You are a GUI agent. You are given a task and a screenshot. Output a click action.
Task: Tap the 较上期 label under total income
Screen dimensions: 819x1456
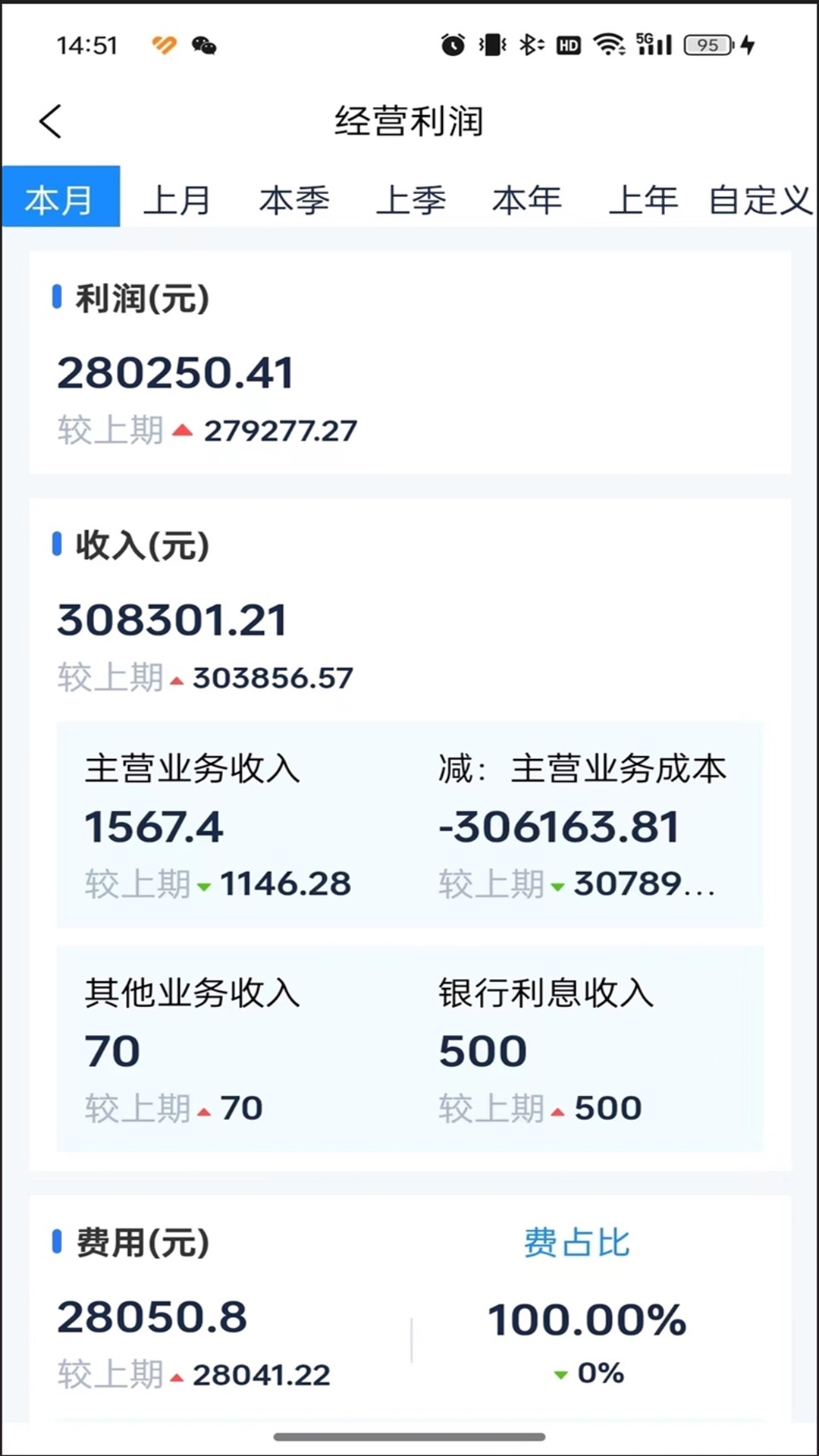click(110, 677)
